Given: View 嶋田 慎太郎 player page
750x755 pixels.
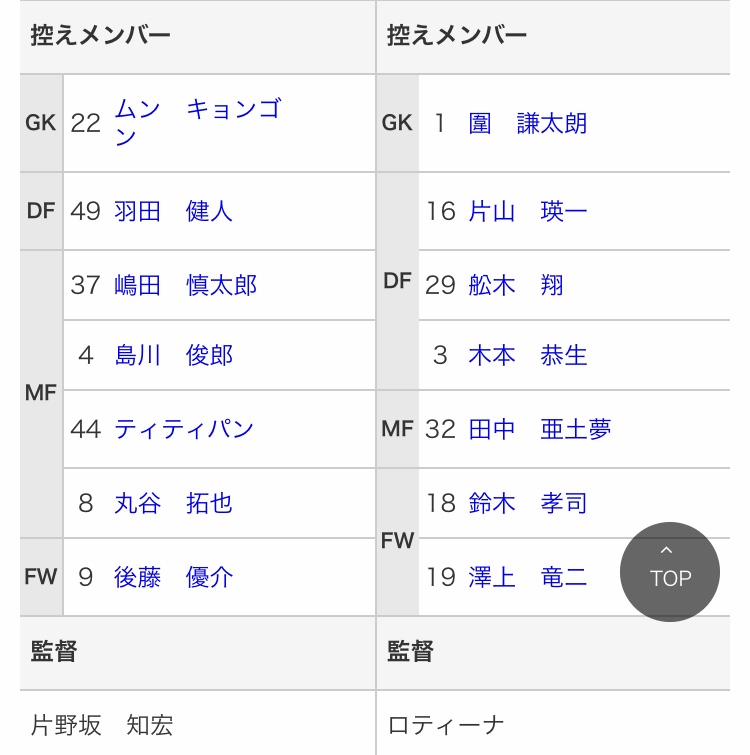Looking at the screenshot, I should 185,285.
